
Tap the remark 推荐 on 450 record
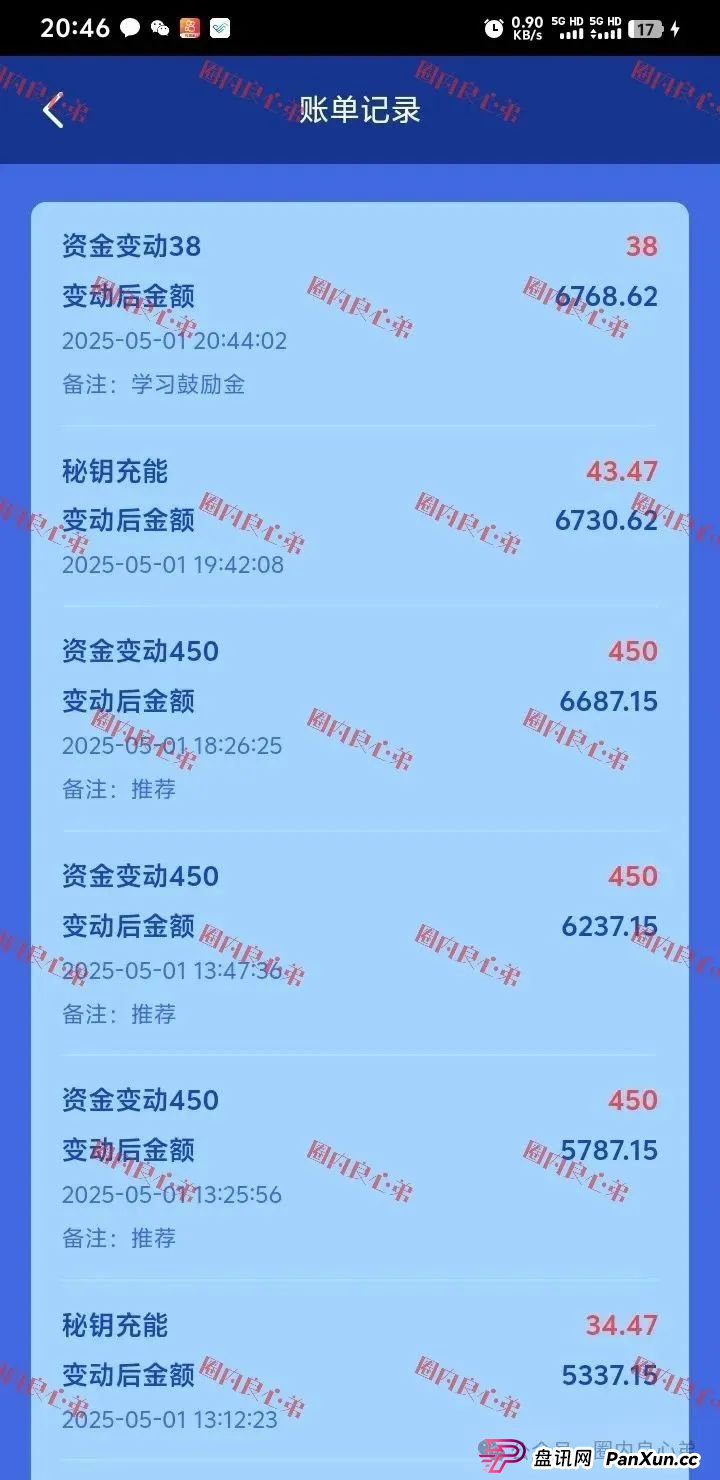(153, 789)
